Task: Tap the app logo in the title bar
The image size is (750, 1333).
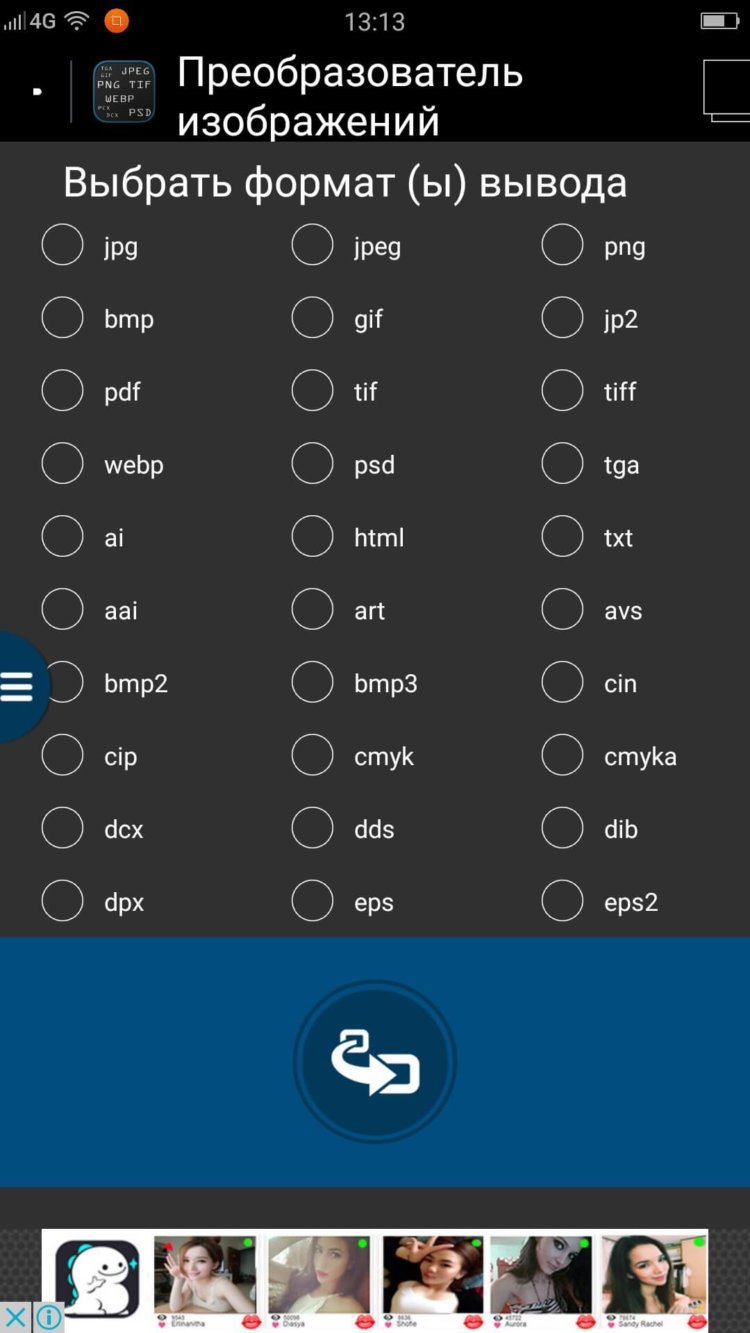Action: click(x=125, y=91)
